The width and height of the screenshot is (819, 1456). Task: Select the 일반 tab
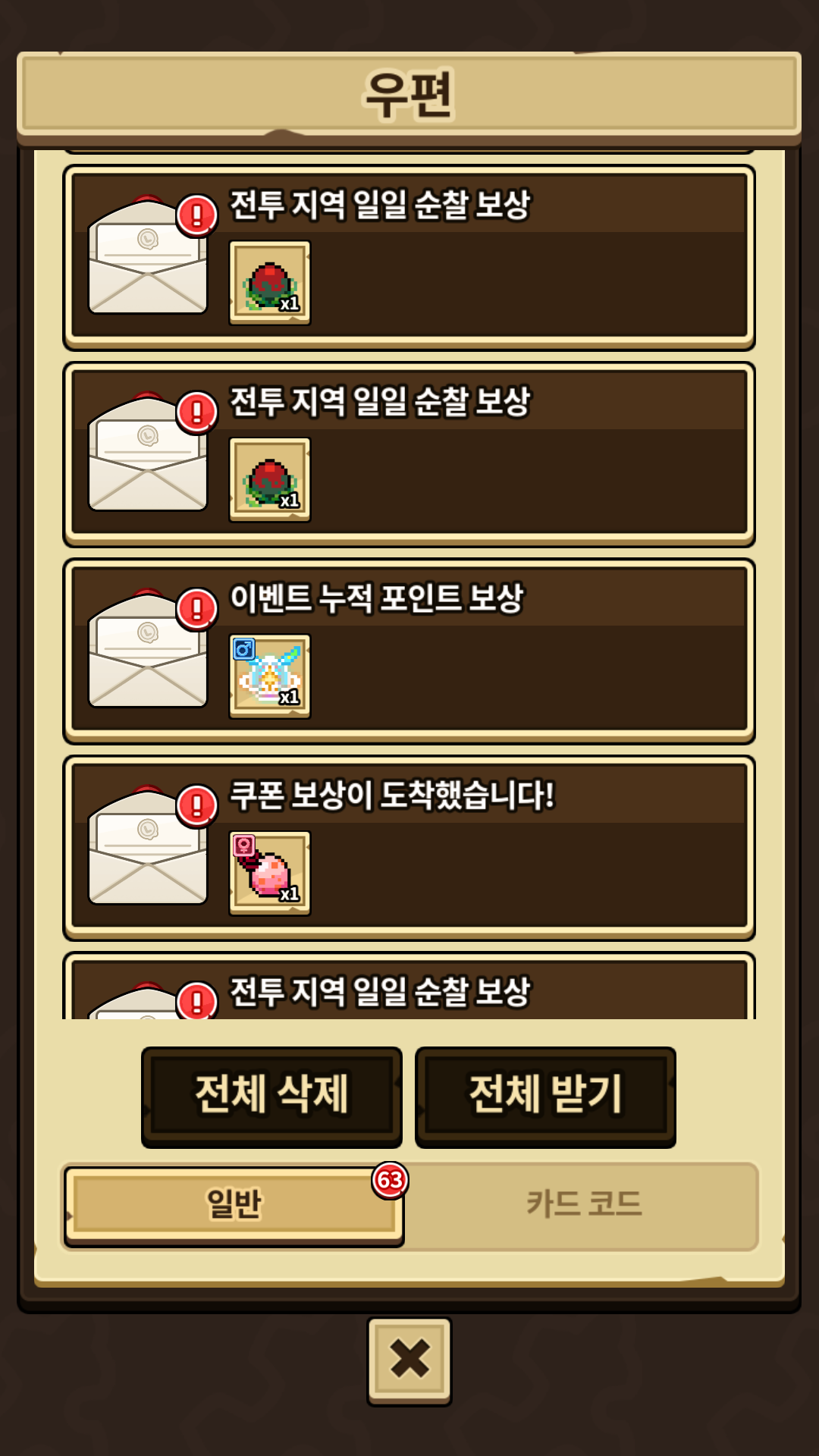tap(233, 1204)
